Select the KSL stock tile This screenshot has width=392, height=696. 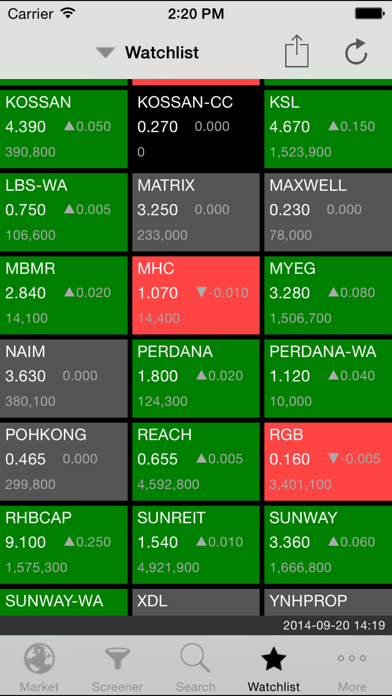pos(328,129)
